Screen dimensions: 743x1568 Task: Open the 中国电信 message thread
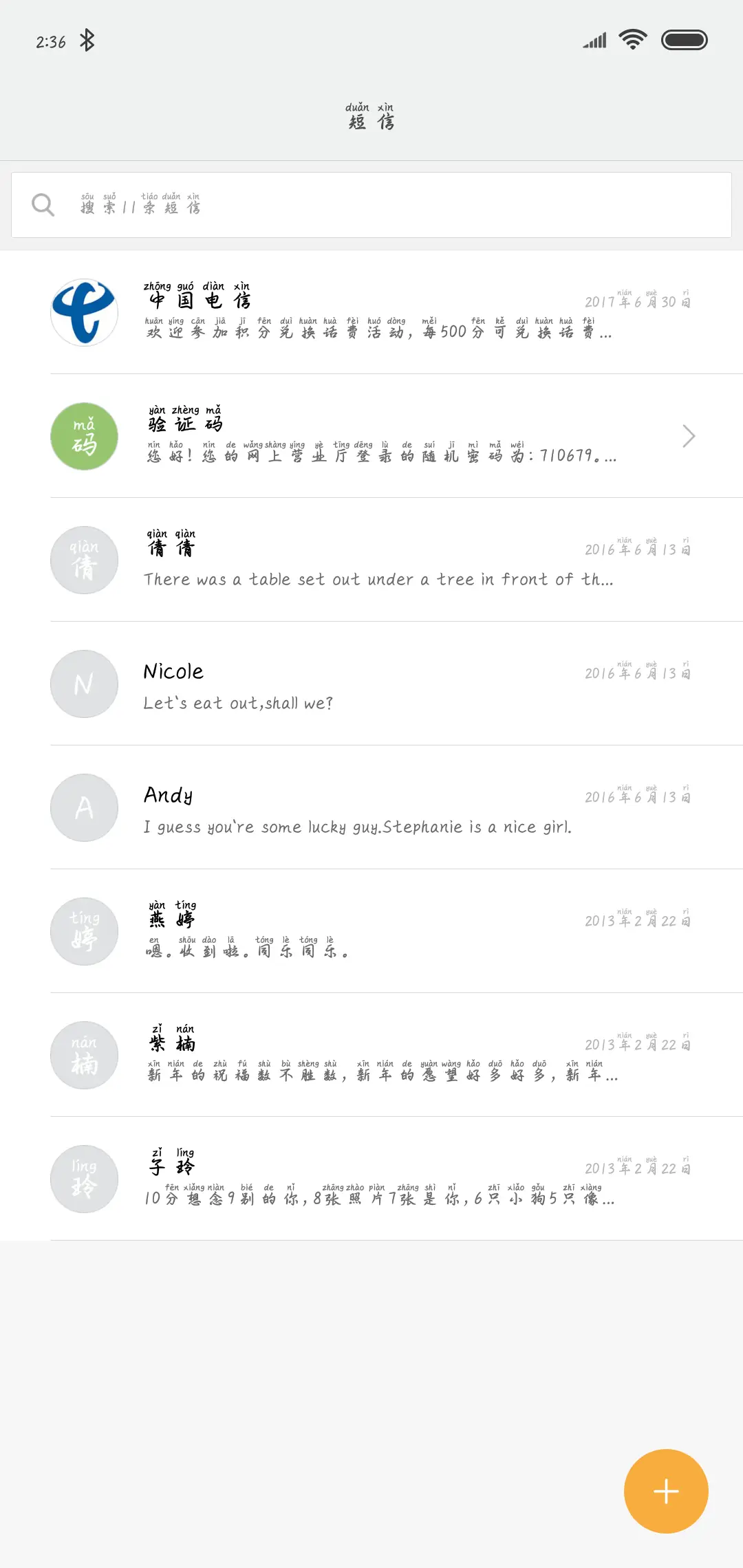coord(371,312)
